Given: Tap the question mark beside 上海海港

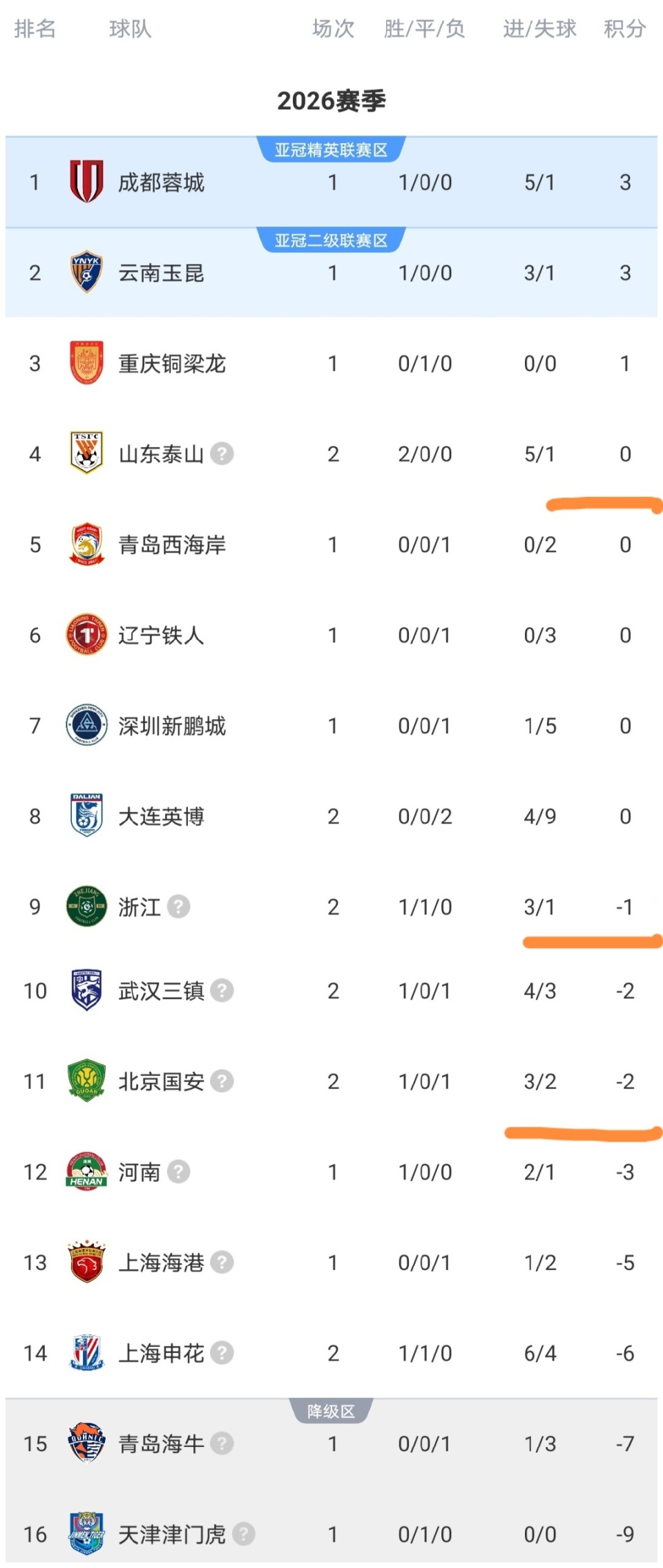Looking at the screenshot, I should pyautogui.click(x=222, y=1263).
